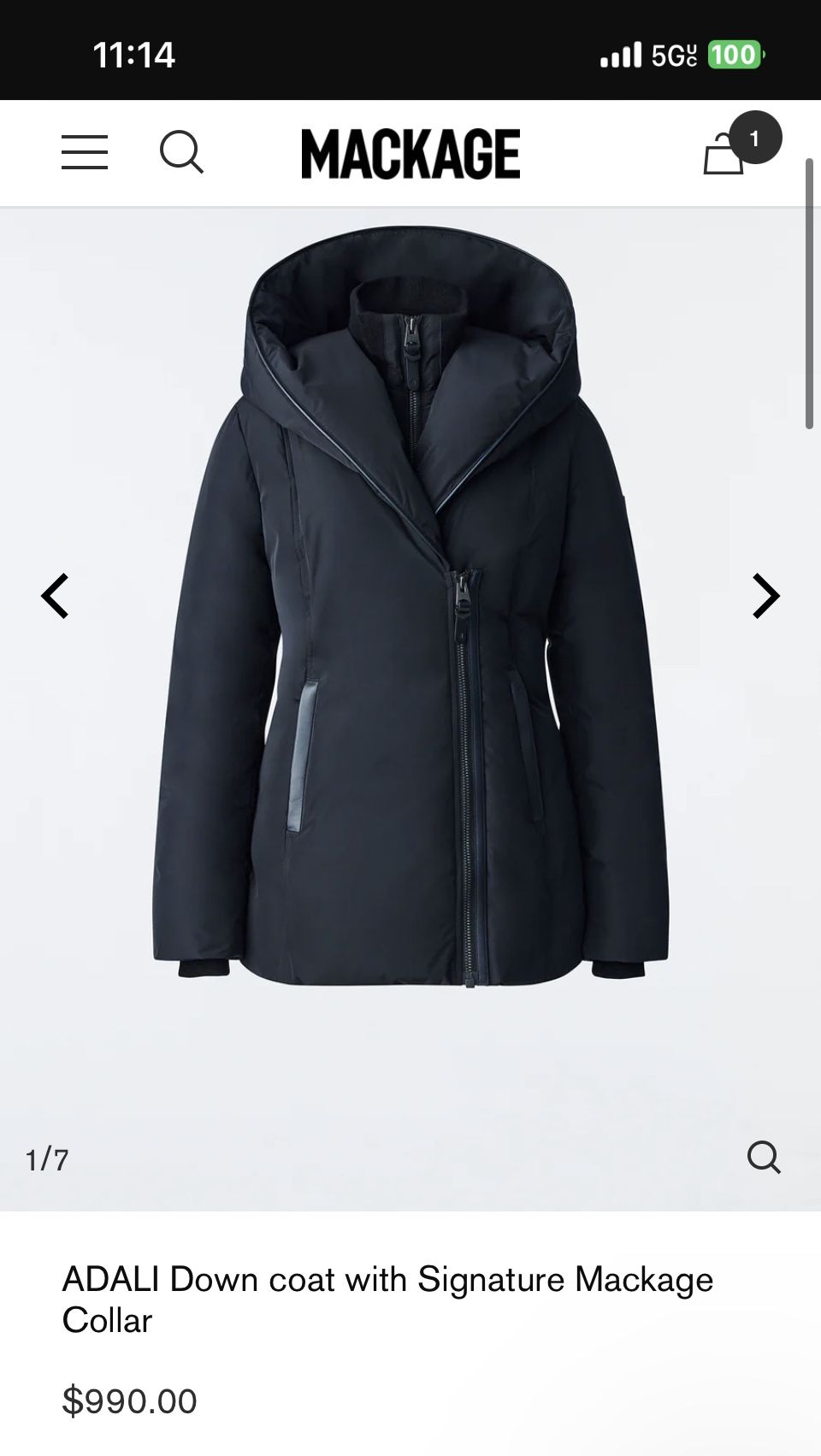This screenshot has width=821, height=1456.
Task: Show the next product image
Action: point(765,596)
